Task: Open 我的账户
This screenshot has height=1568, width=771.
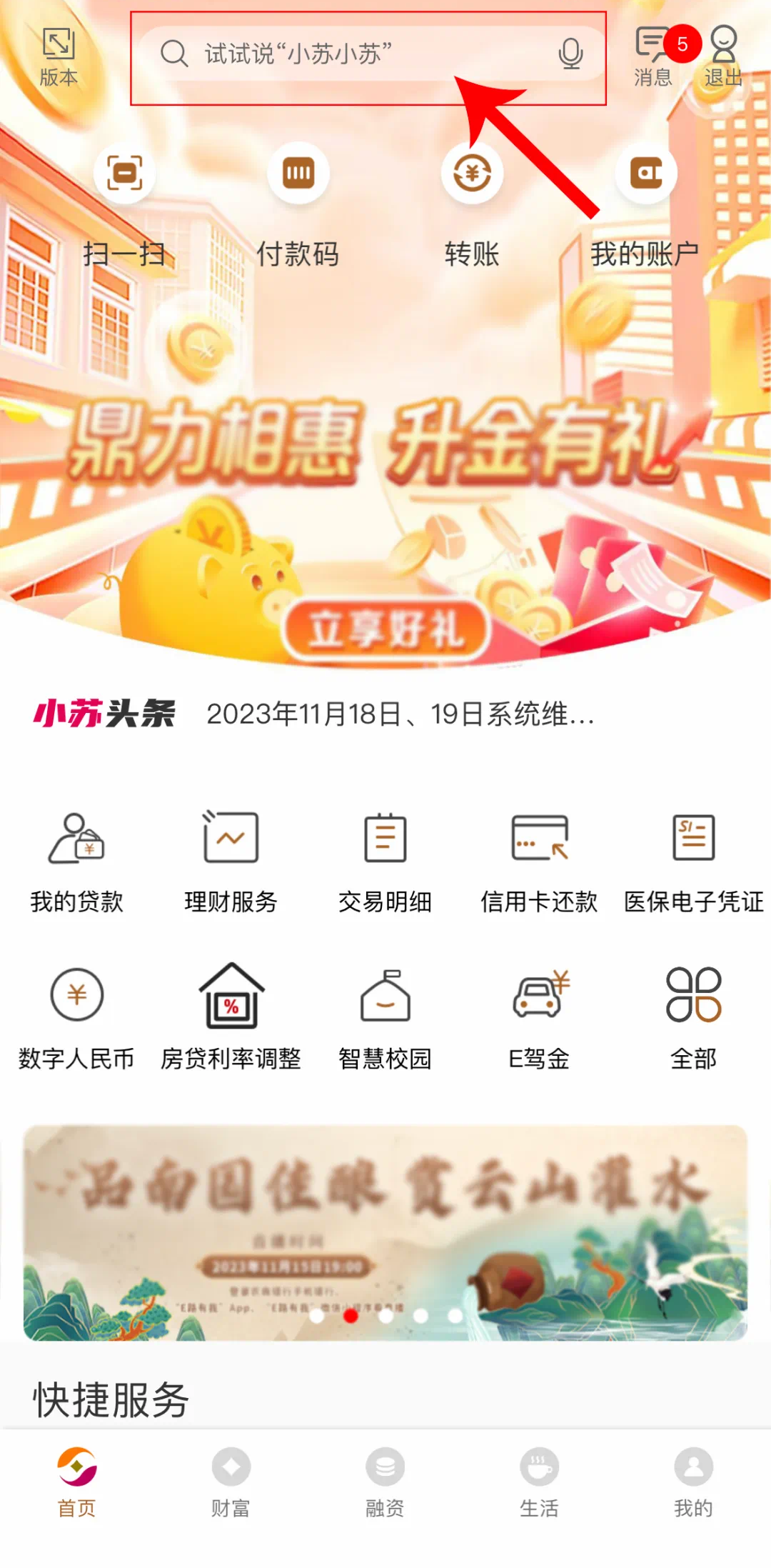Action: point(645,204)
